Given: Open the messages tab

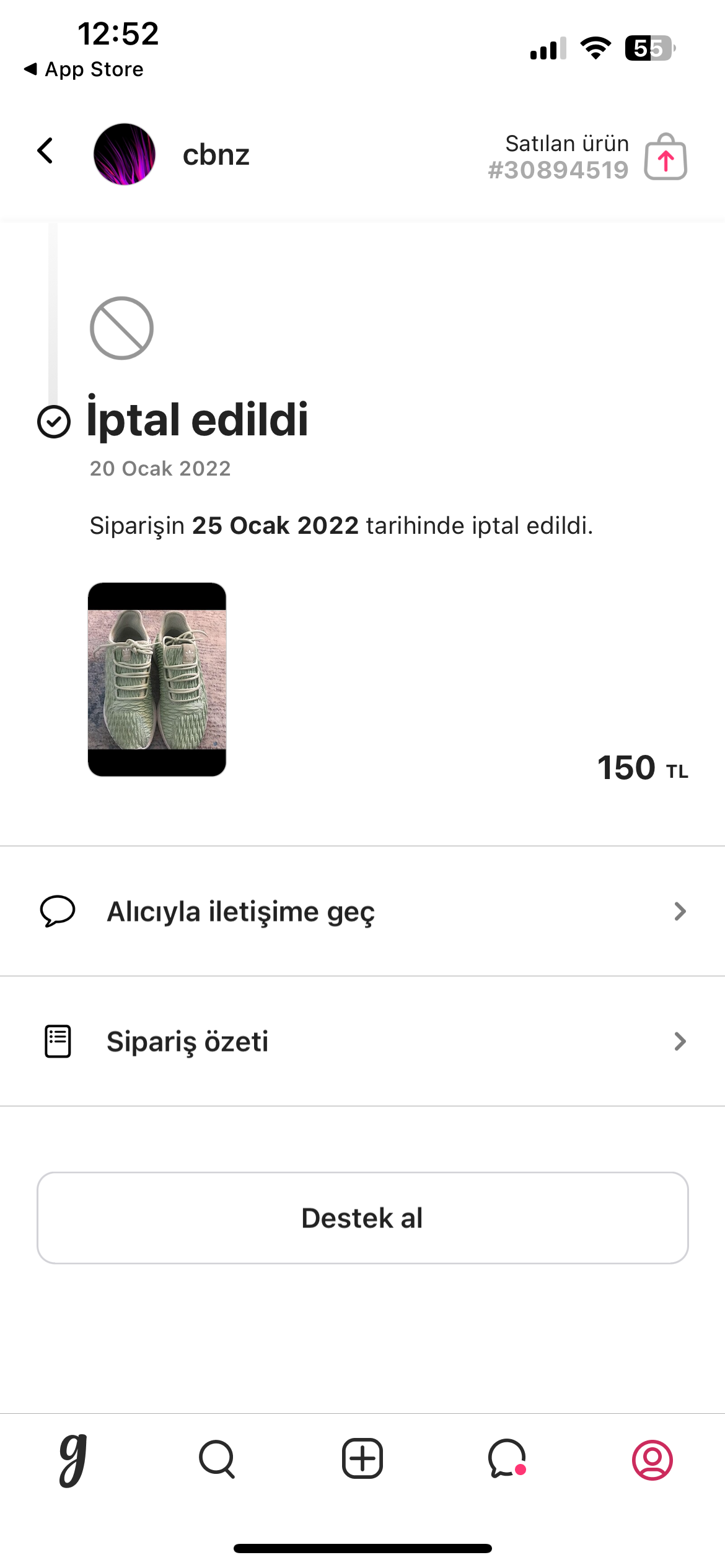Looking at the screenshot, I should [x=507, y=1458].
